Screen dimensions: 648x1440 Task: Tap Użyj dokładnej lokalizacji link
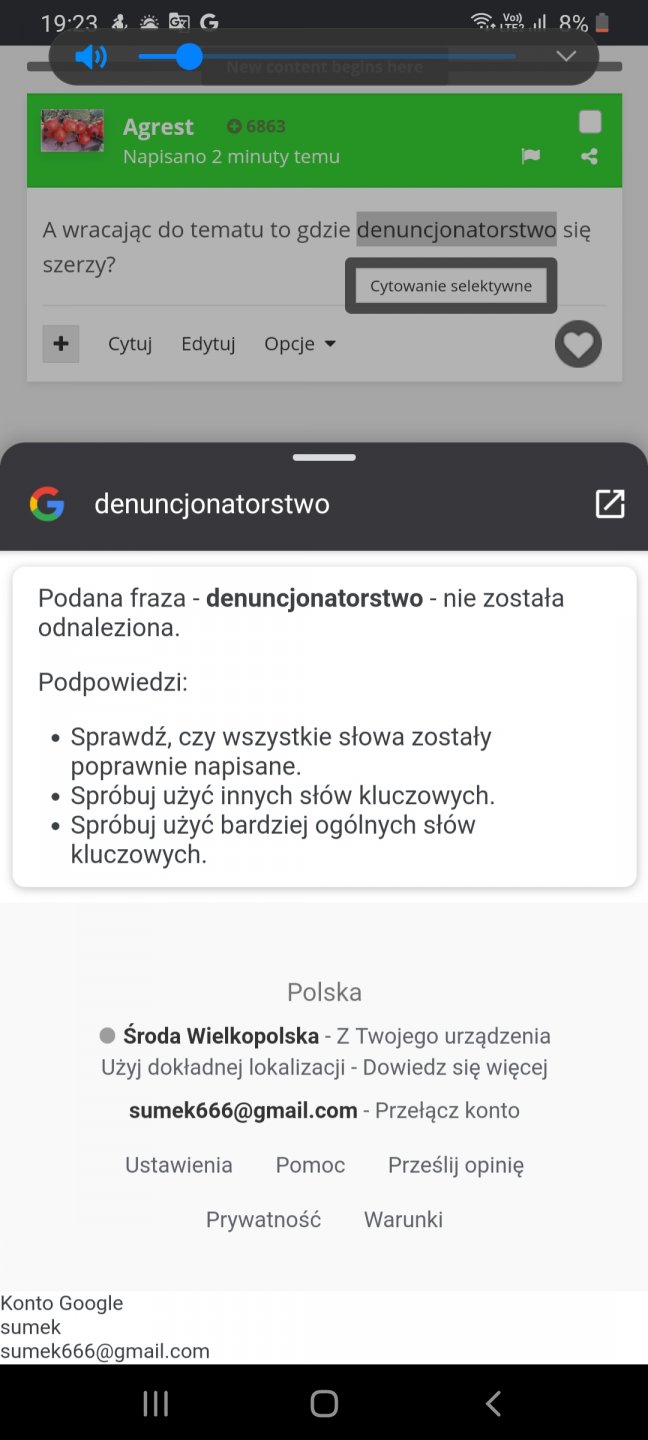(x=223, y=1067)
